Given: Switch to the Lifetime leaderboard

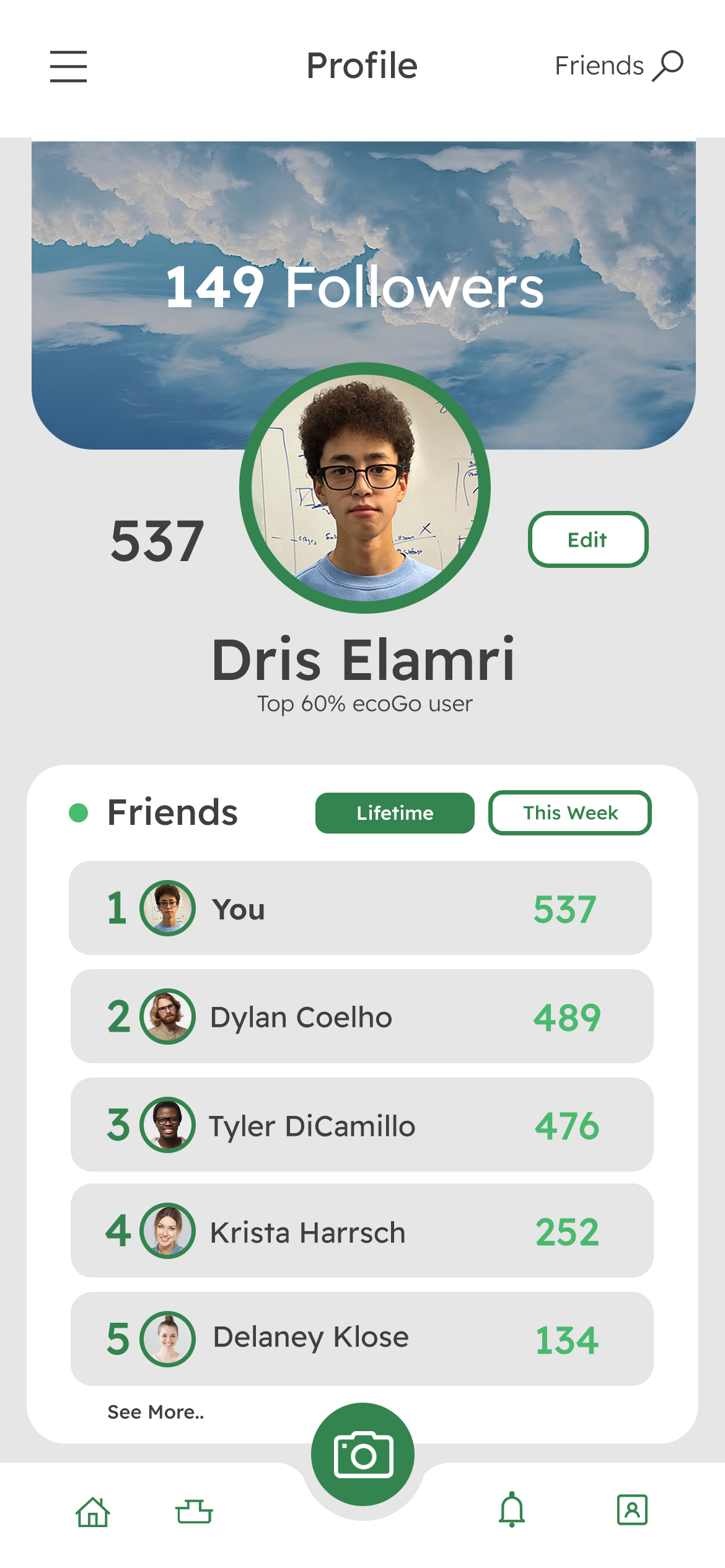Looking at the screenshot, I should (x=395, y=812).
